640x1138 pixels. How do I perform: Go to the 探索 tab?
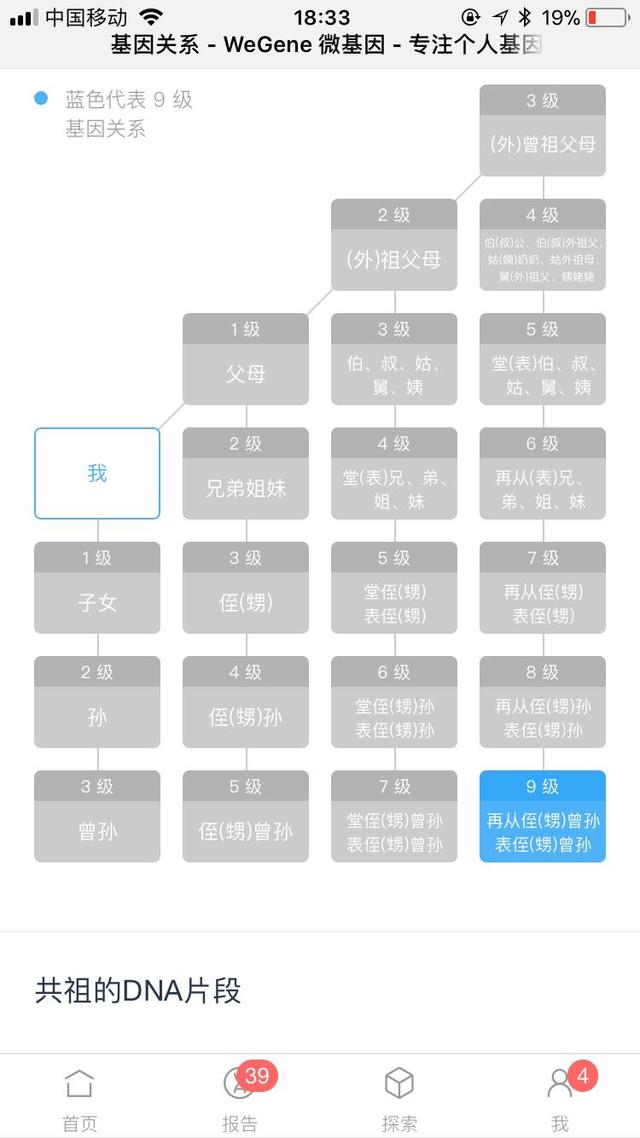tap(400, 1098)
